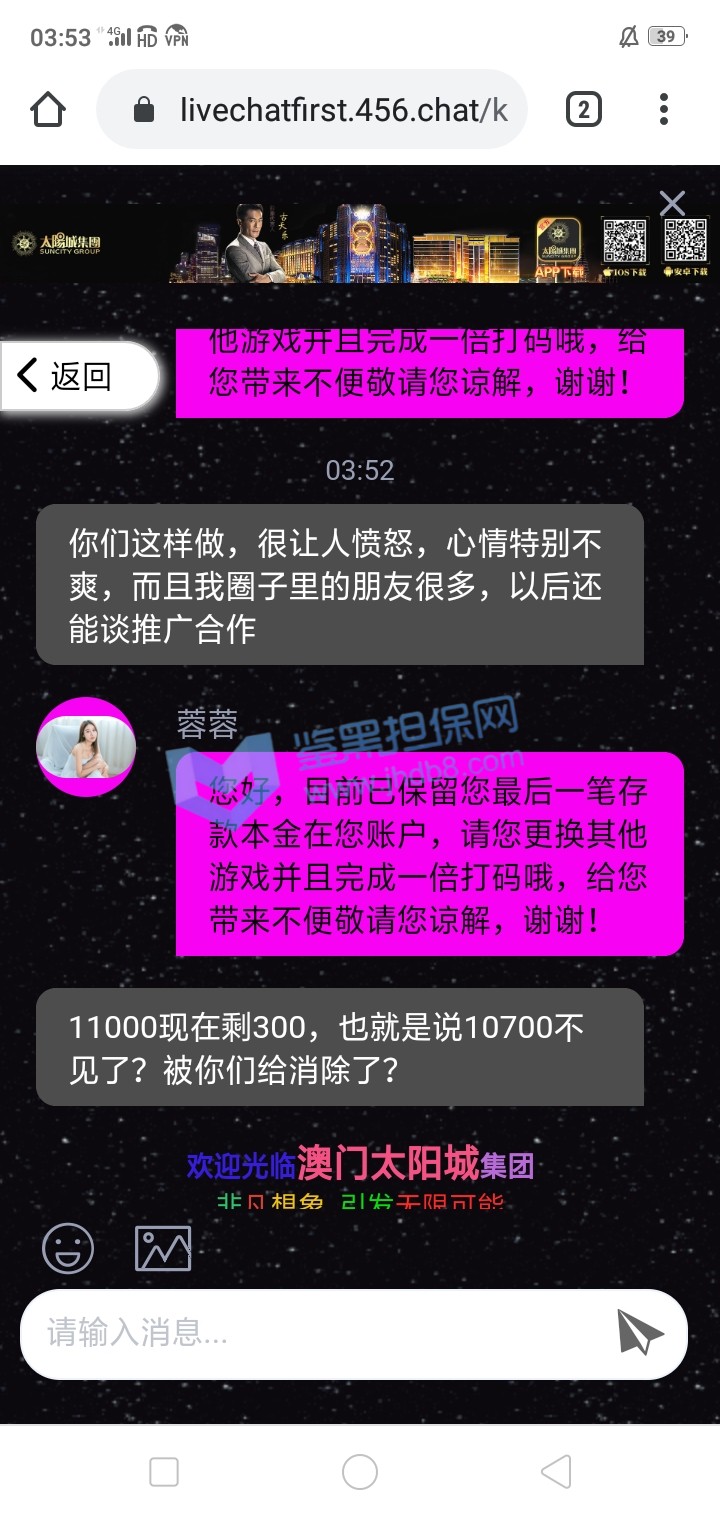The width and height of the screenshot is (720, 1520).
Task: Go to the system home screen
Action: 360,1472
